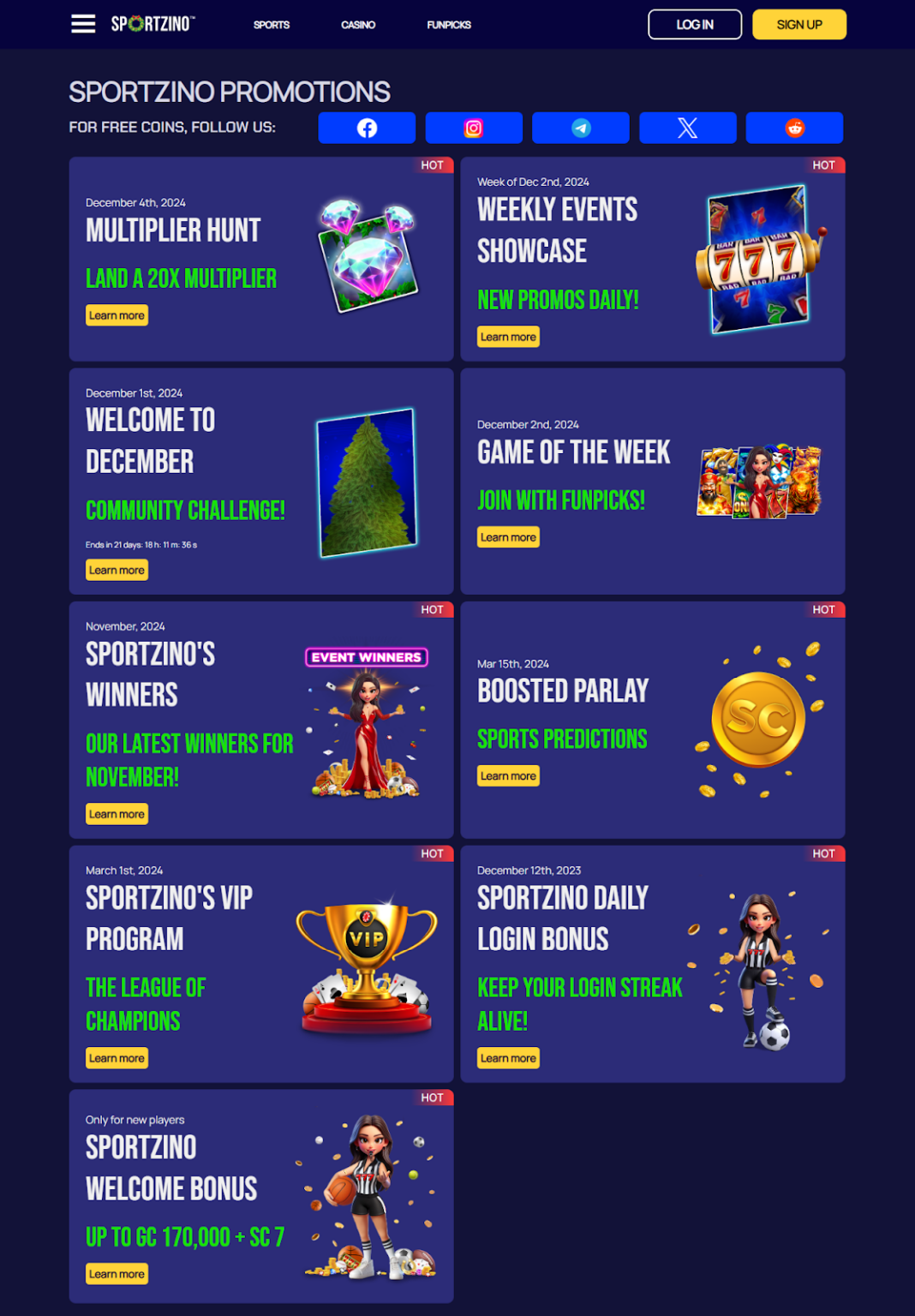
Task: Click the SIGN UP button
Action: (x=798, y=24)
